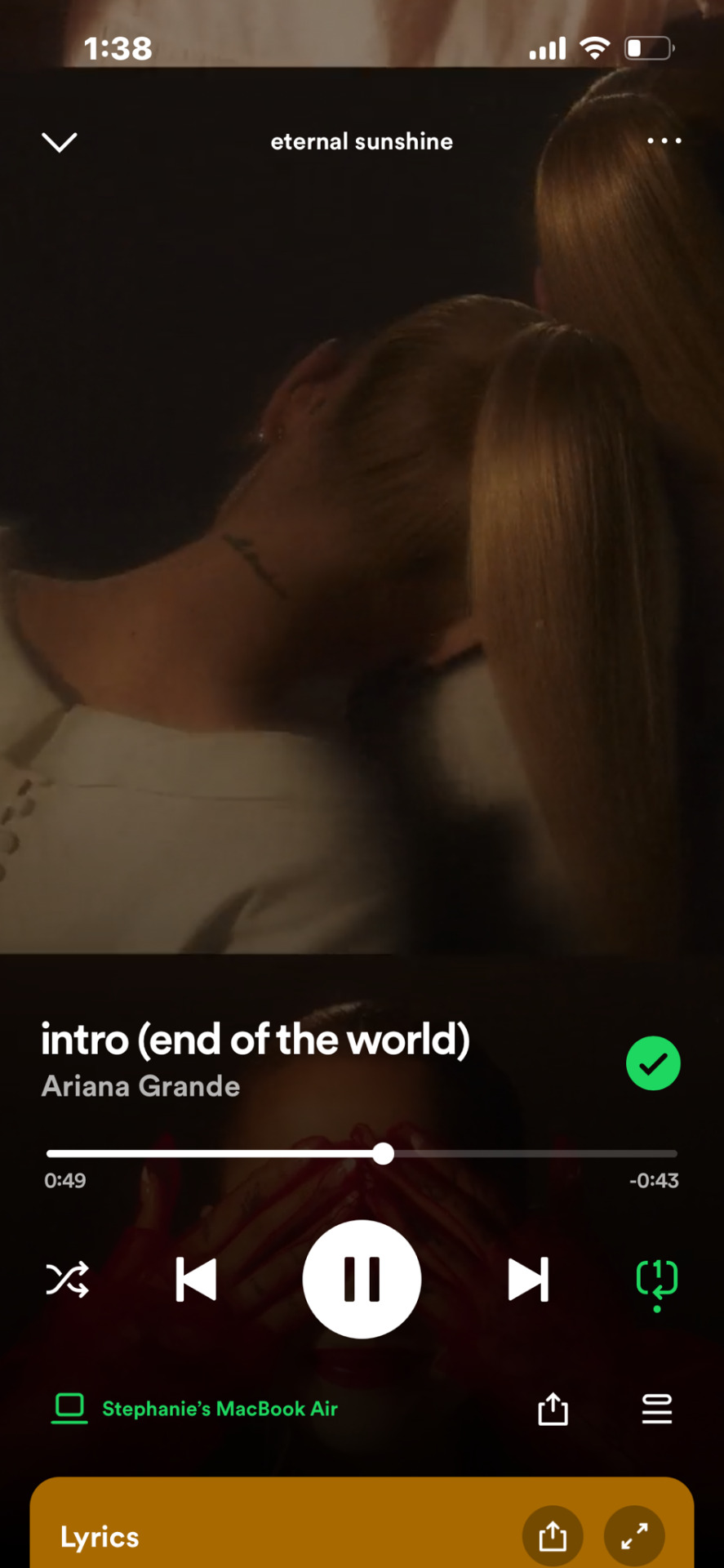Open the play queue

[x=656, y=1409]
